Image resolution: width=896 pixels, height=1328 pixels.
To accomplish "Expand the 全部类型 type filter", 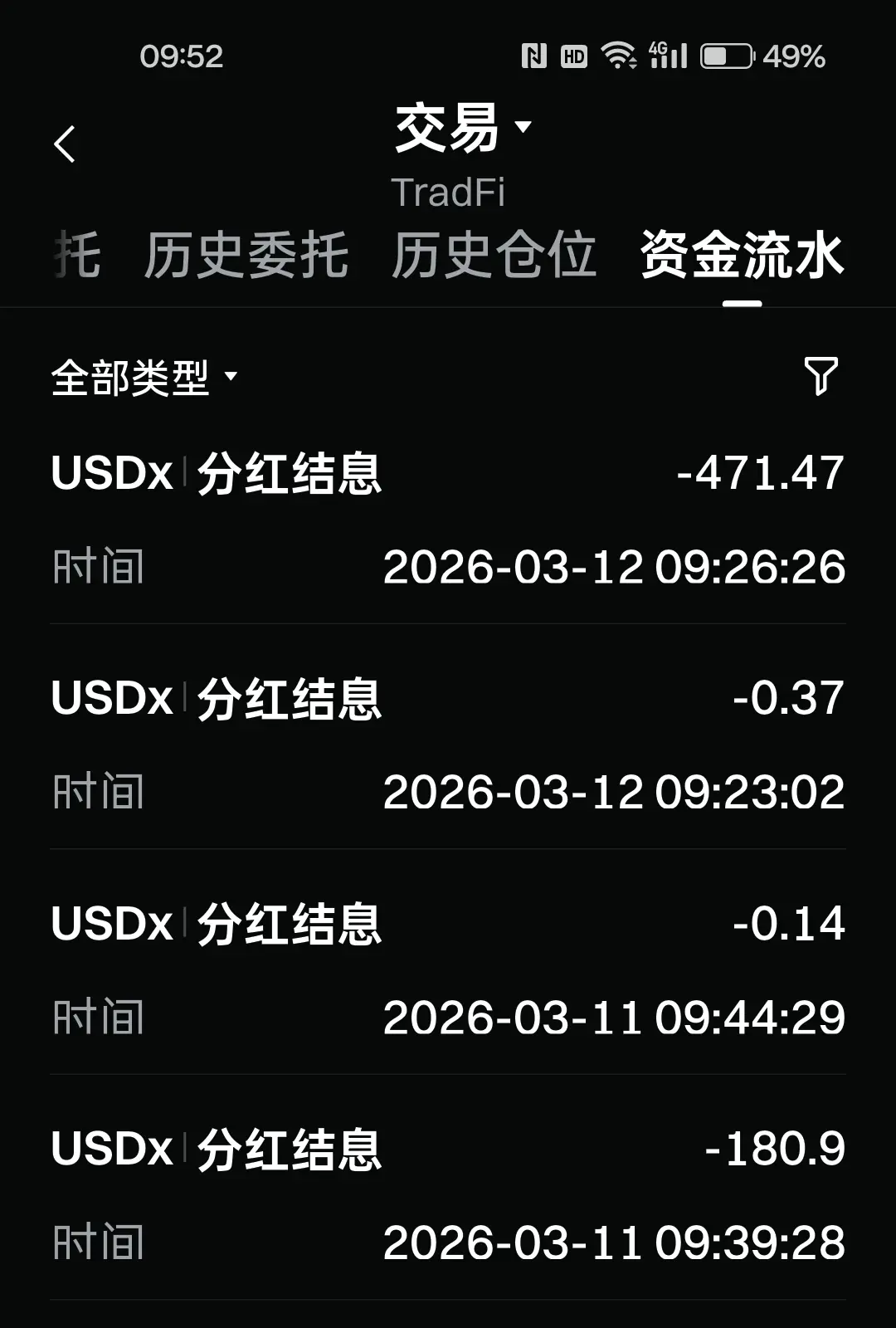I will [x=144, y=378].
